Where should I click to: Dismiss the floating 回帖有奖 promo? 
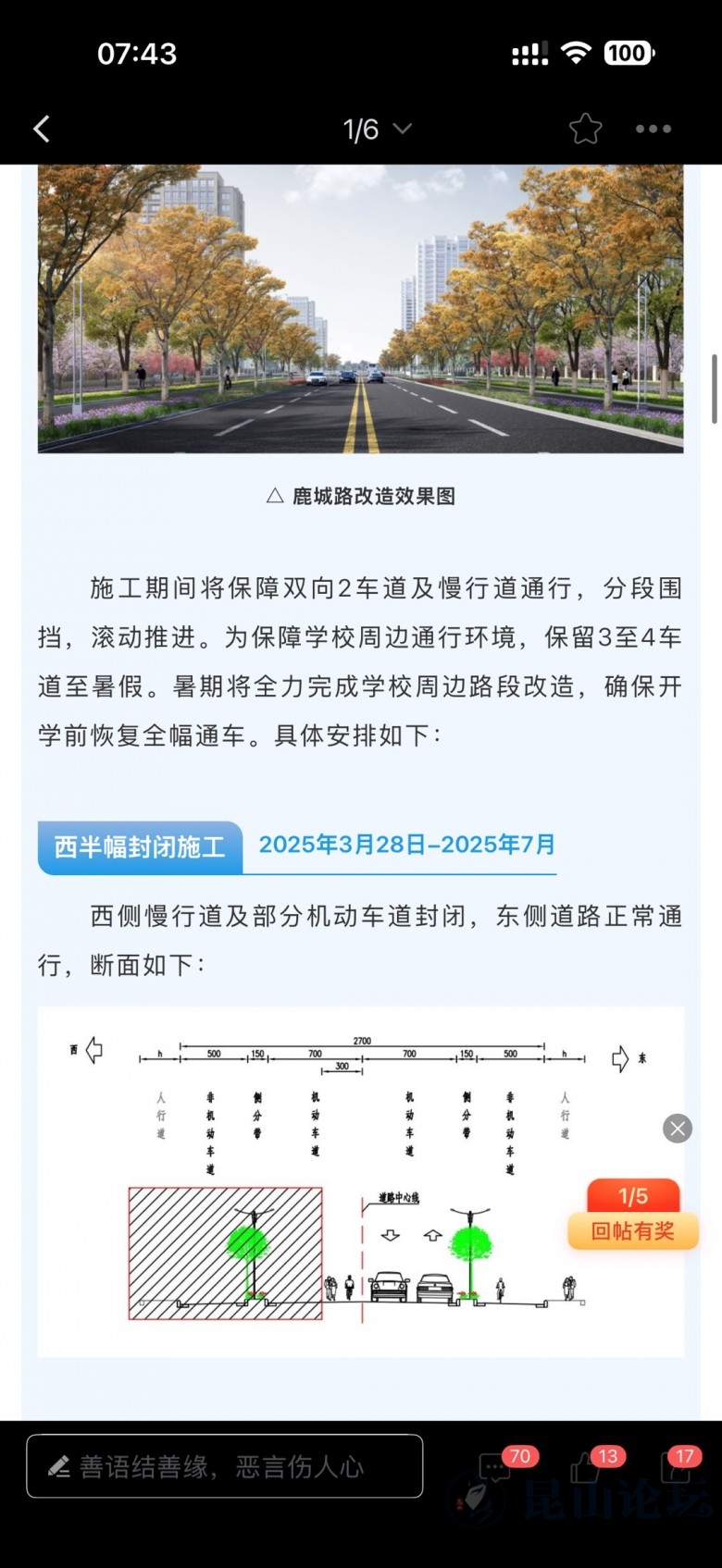(678, 1129)
